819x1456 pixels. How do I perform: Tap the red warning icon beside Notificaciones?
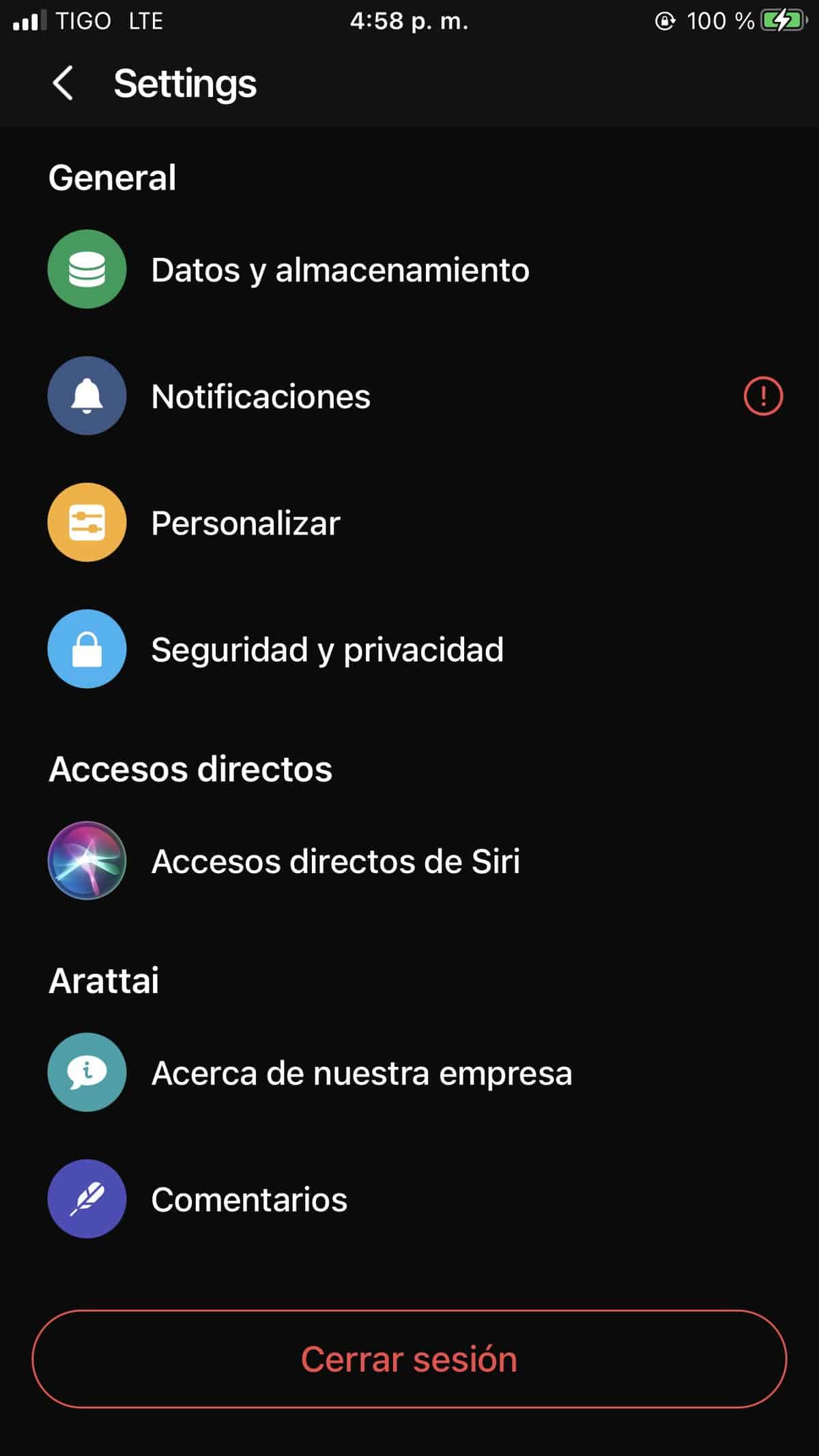tap(763, 396)
